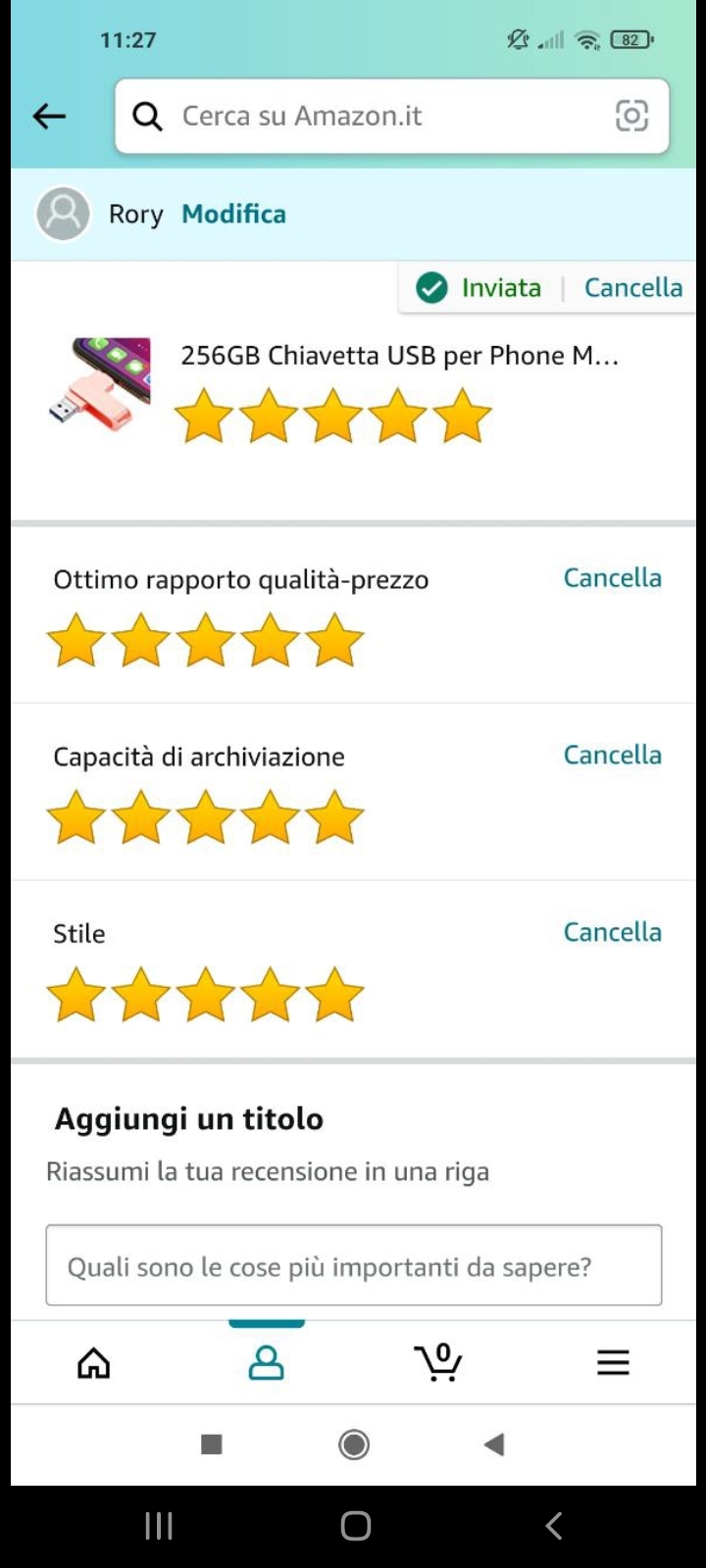Screen dimensions: 706x1568
Task: Open the USB drive product thumbnail
Action: click(x=101, y=384)
